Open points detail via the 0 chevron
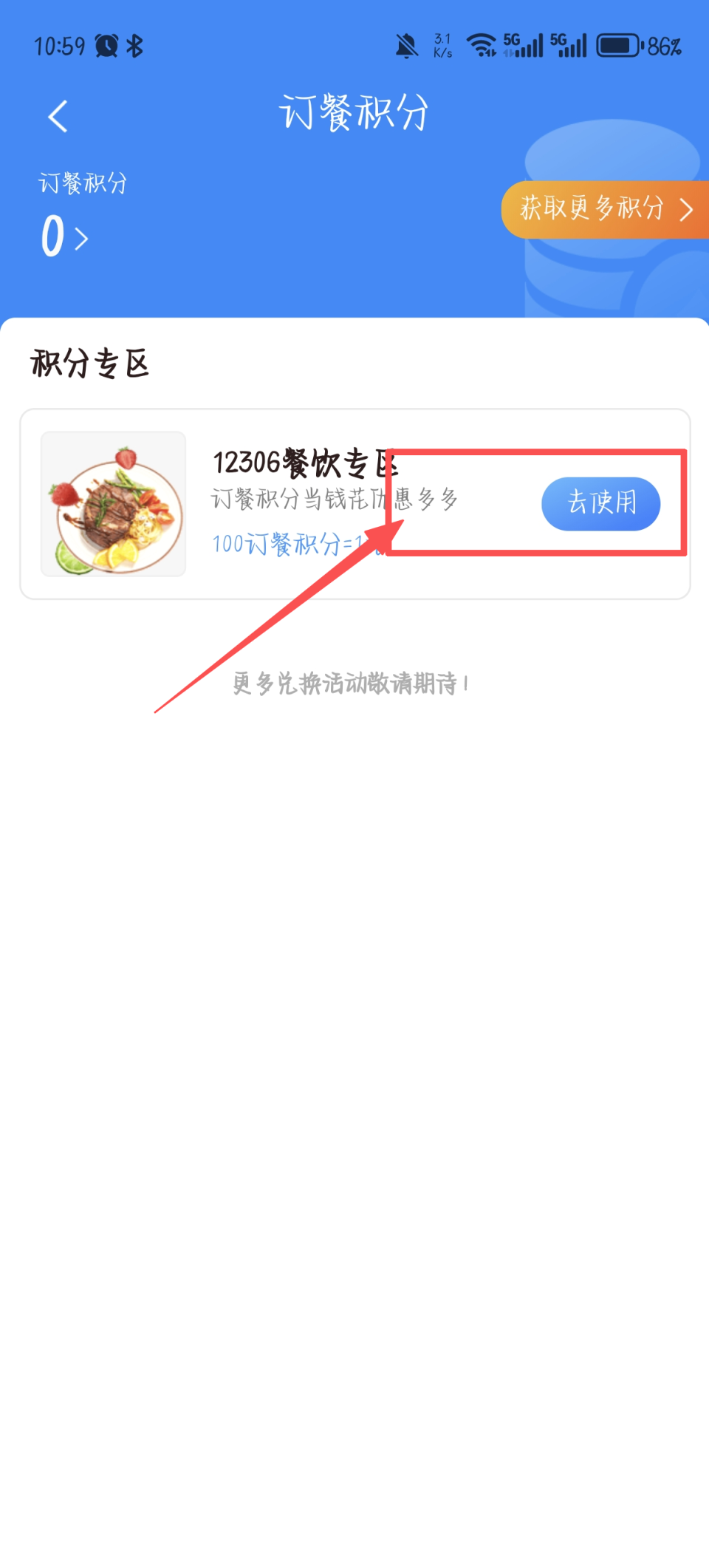 (x=81, y=238)
